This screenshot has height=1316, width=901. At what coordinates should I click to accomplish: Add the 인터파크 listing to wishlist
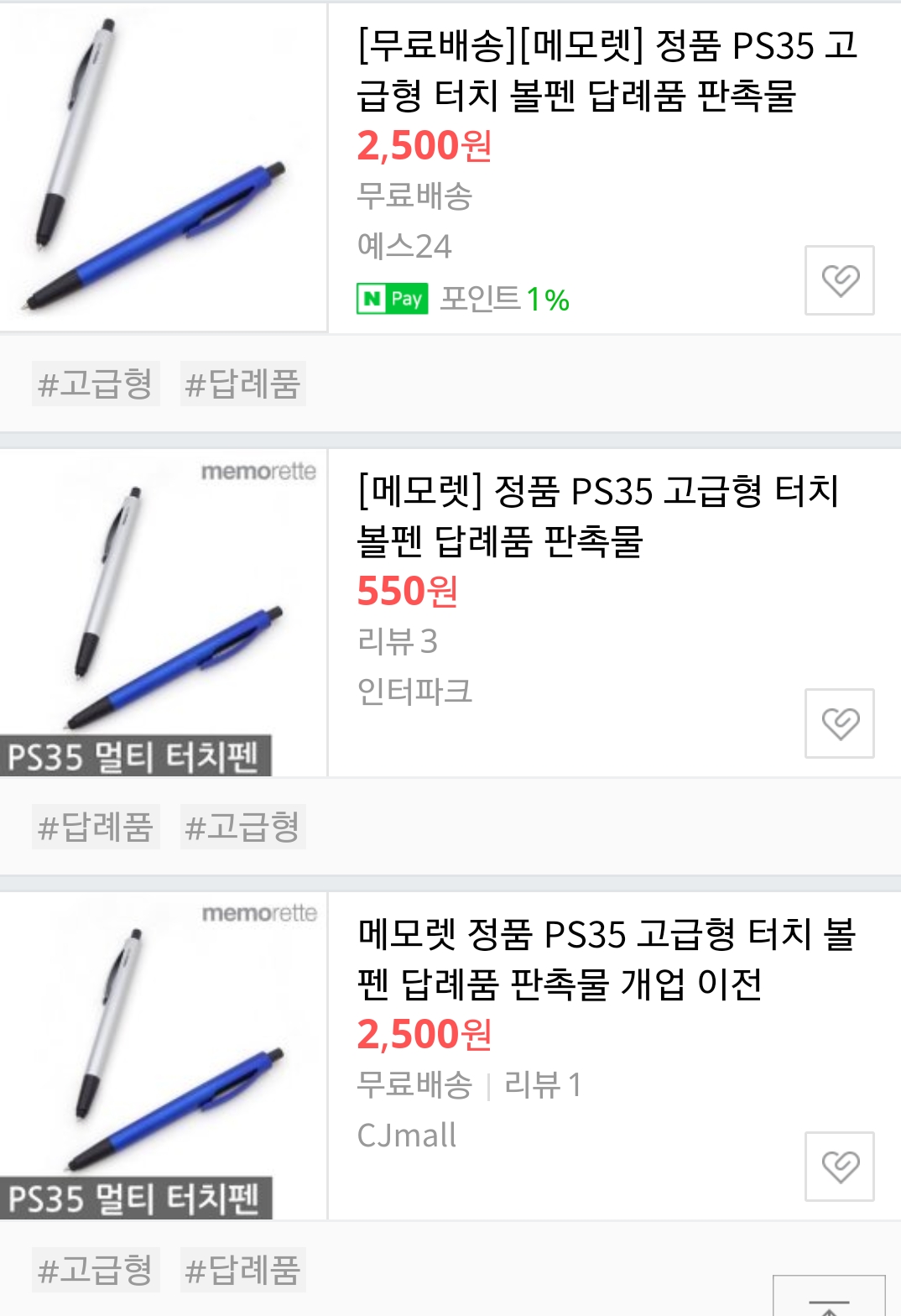(839, 723)
